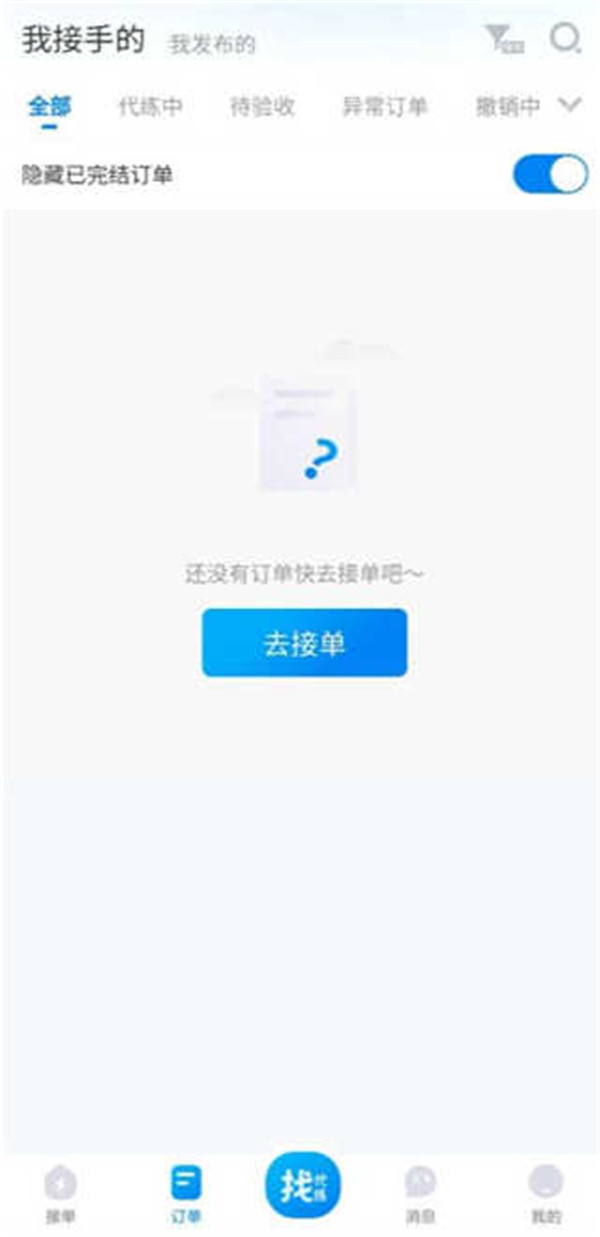Toggle off 隐藏已完结订单 switch
This screenshot has width=600, height=1237.
tap(550, 174)
